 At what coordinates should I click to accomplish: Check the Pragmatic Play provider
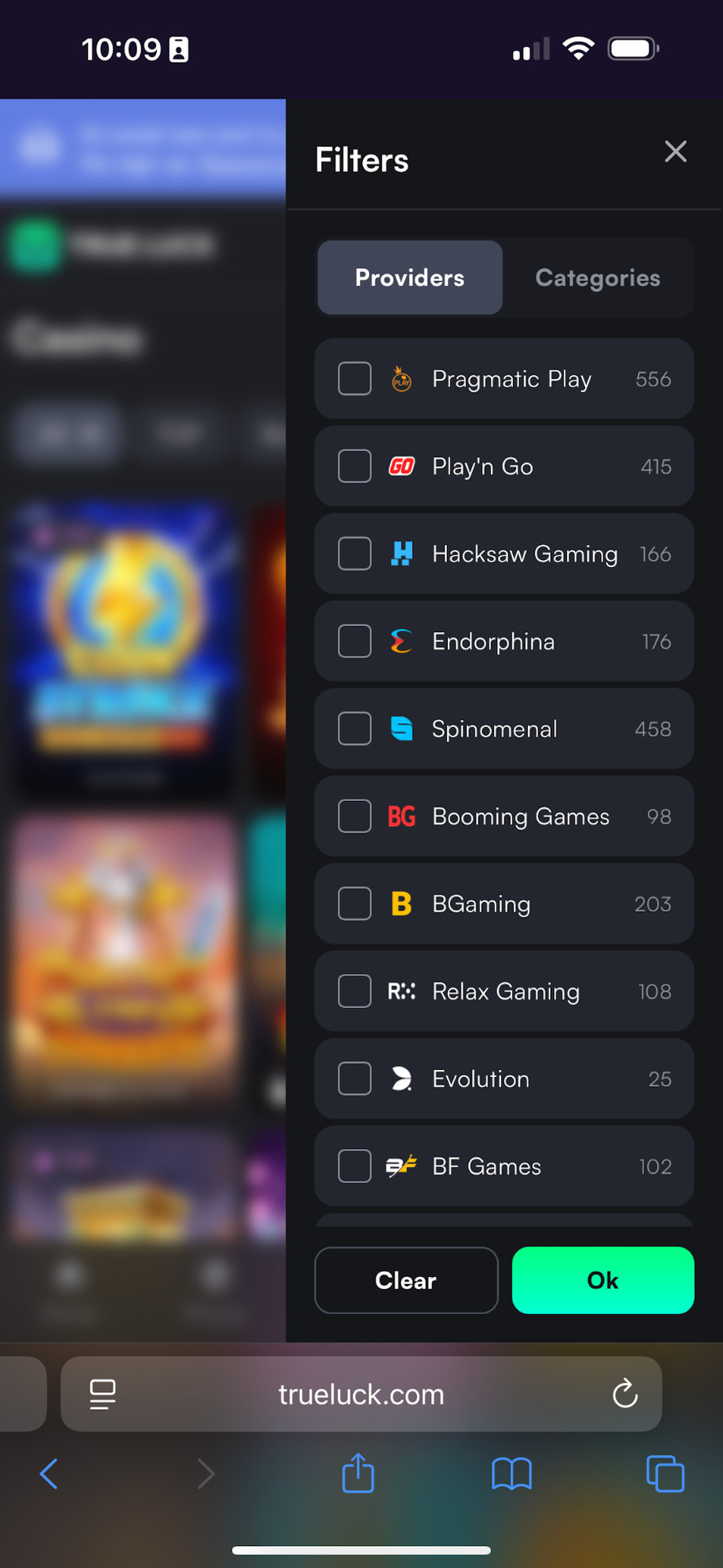(354, 379)
